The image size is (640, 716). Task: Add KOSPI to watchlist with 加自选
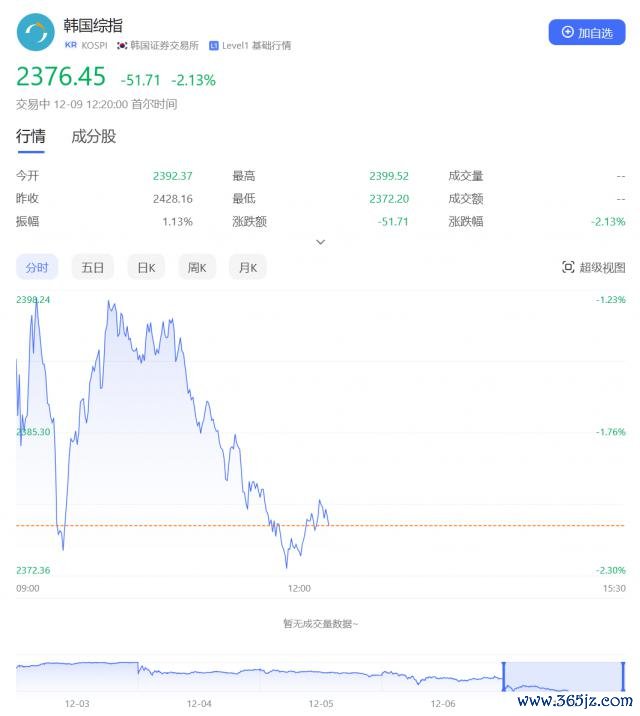pyautogui.click(x=587, y=32)
